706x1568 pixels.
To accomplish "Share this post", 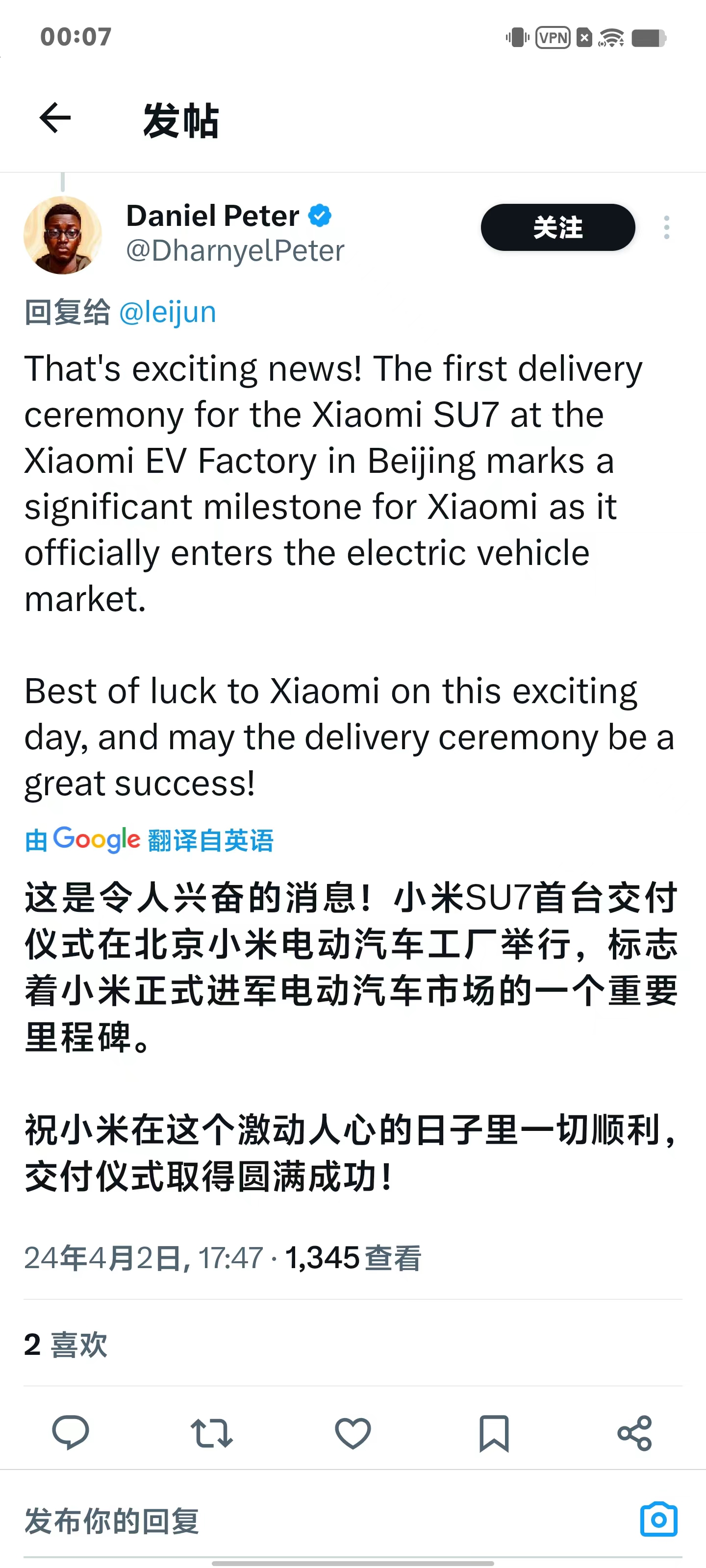I will (634, 1433).
